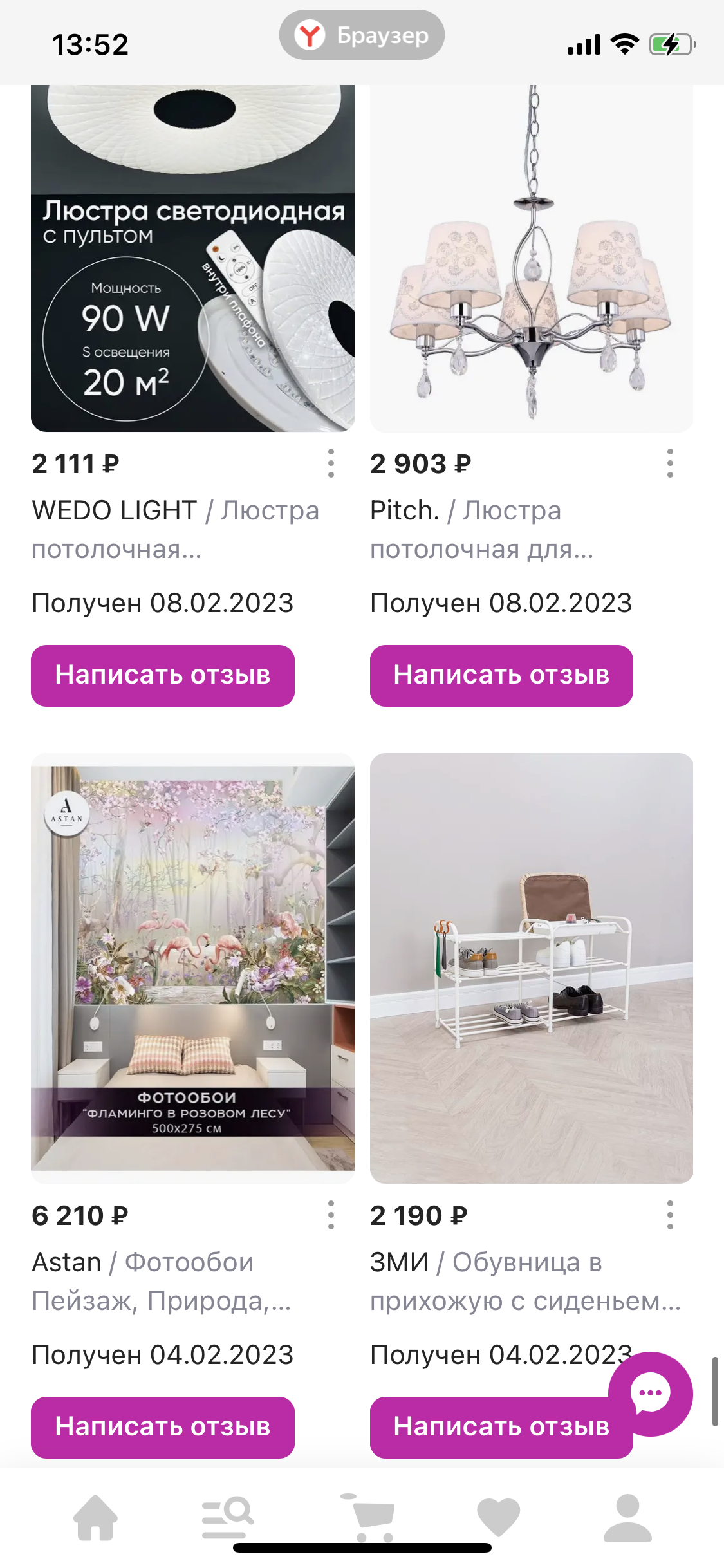Screen dimensions: 724x1568
Task: Switch to the profile tab
Action: (627, 1518)
